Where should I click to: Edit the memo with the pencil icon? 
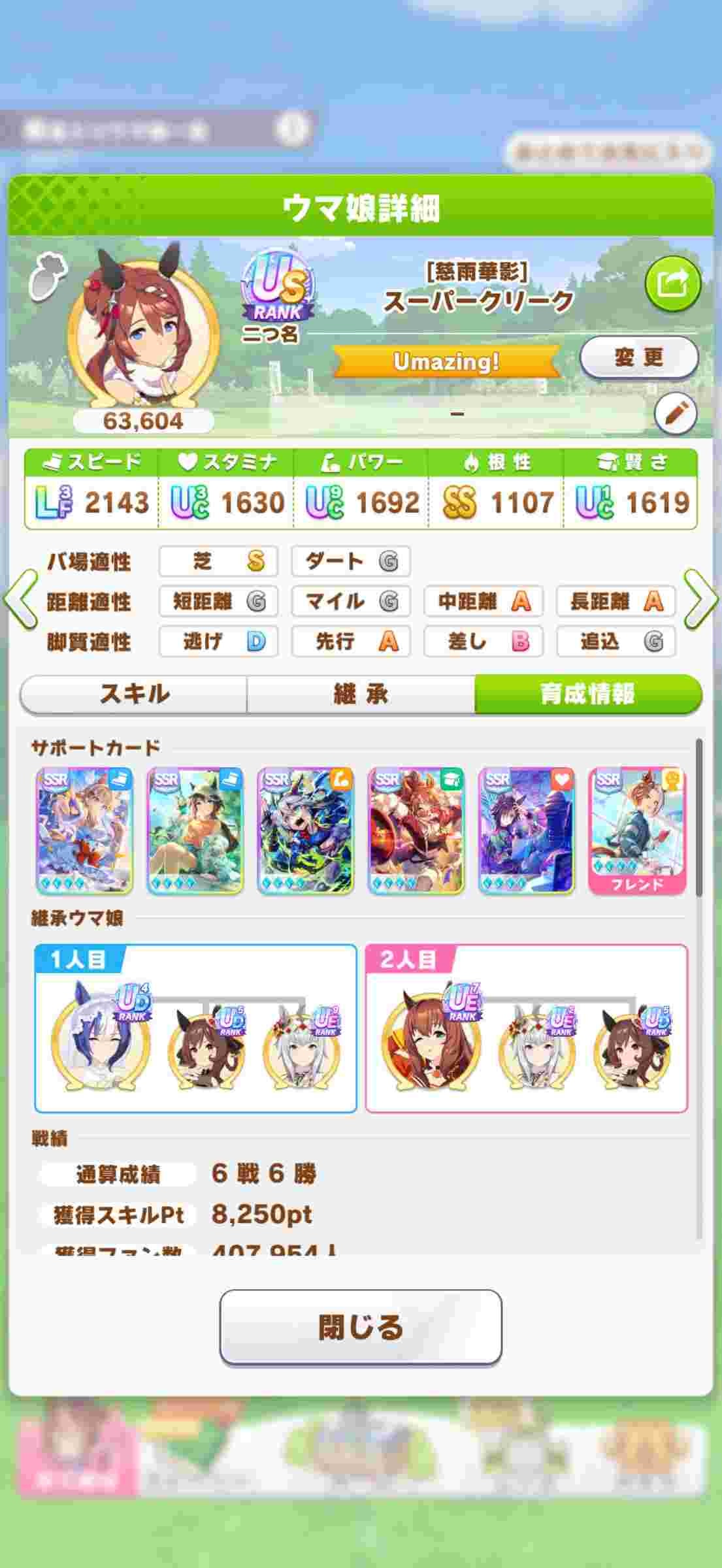pos(675,414)
